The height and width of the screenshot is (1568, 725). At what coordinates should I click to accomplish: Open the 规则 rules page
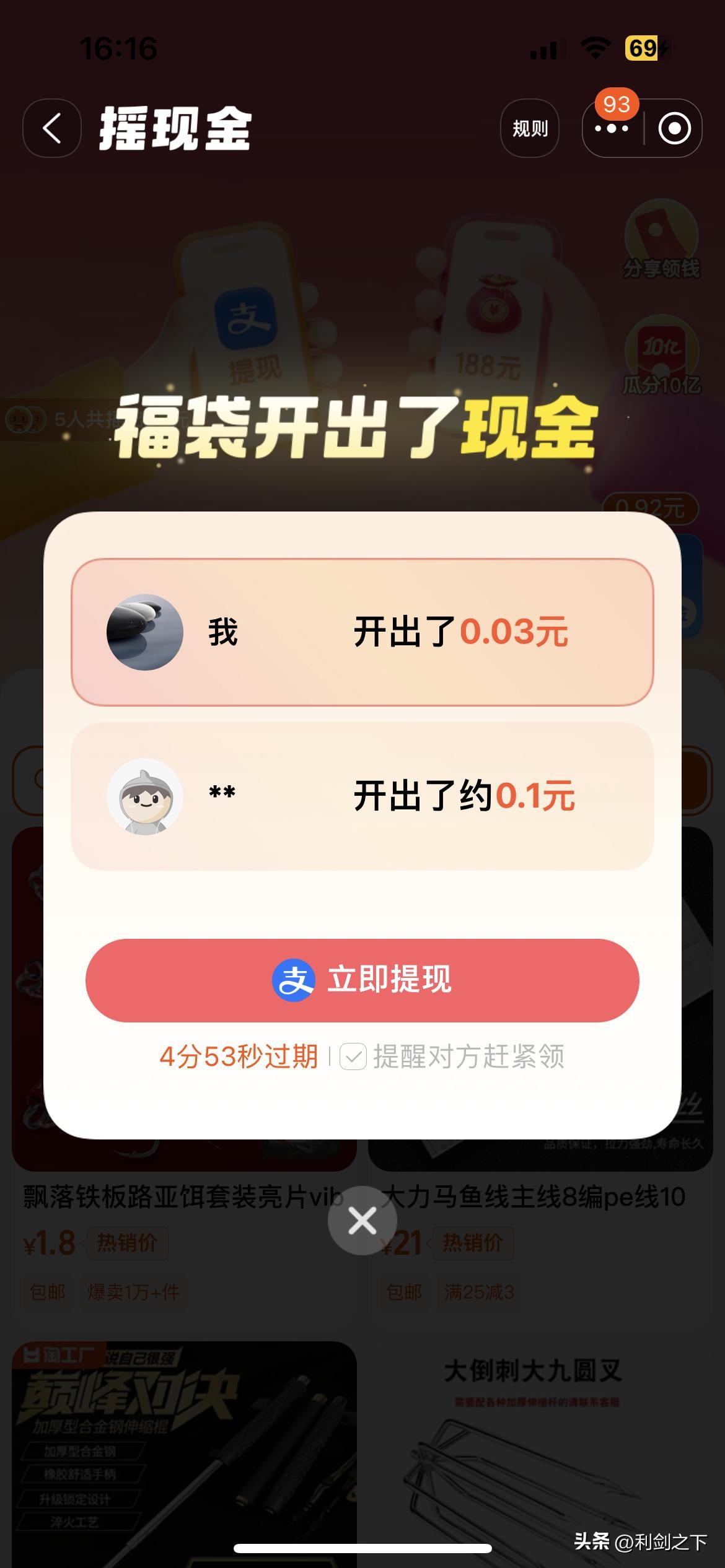click(530, 128)
